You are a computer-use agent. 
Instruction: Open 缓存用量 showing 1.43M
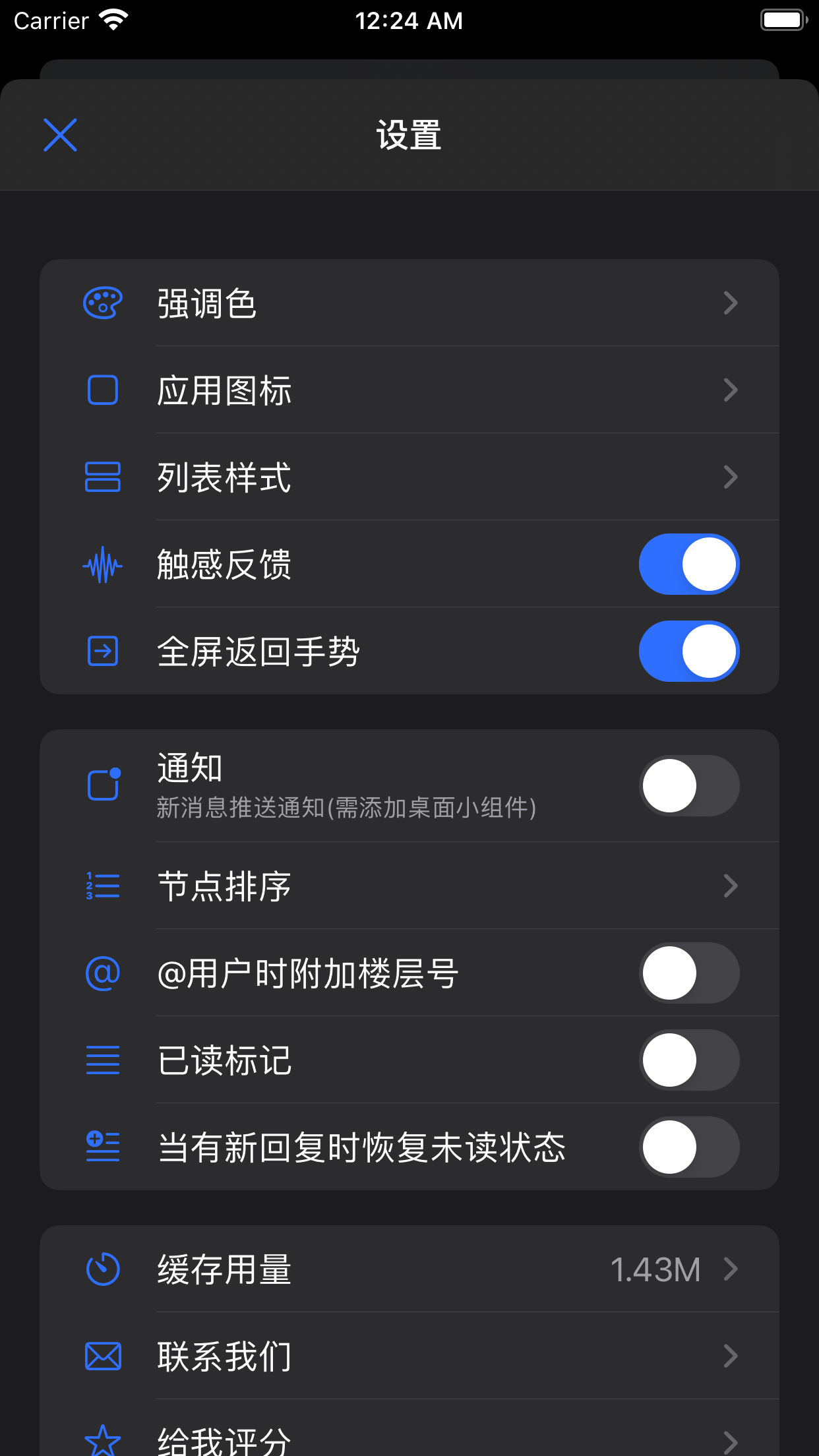(409, 1269)
